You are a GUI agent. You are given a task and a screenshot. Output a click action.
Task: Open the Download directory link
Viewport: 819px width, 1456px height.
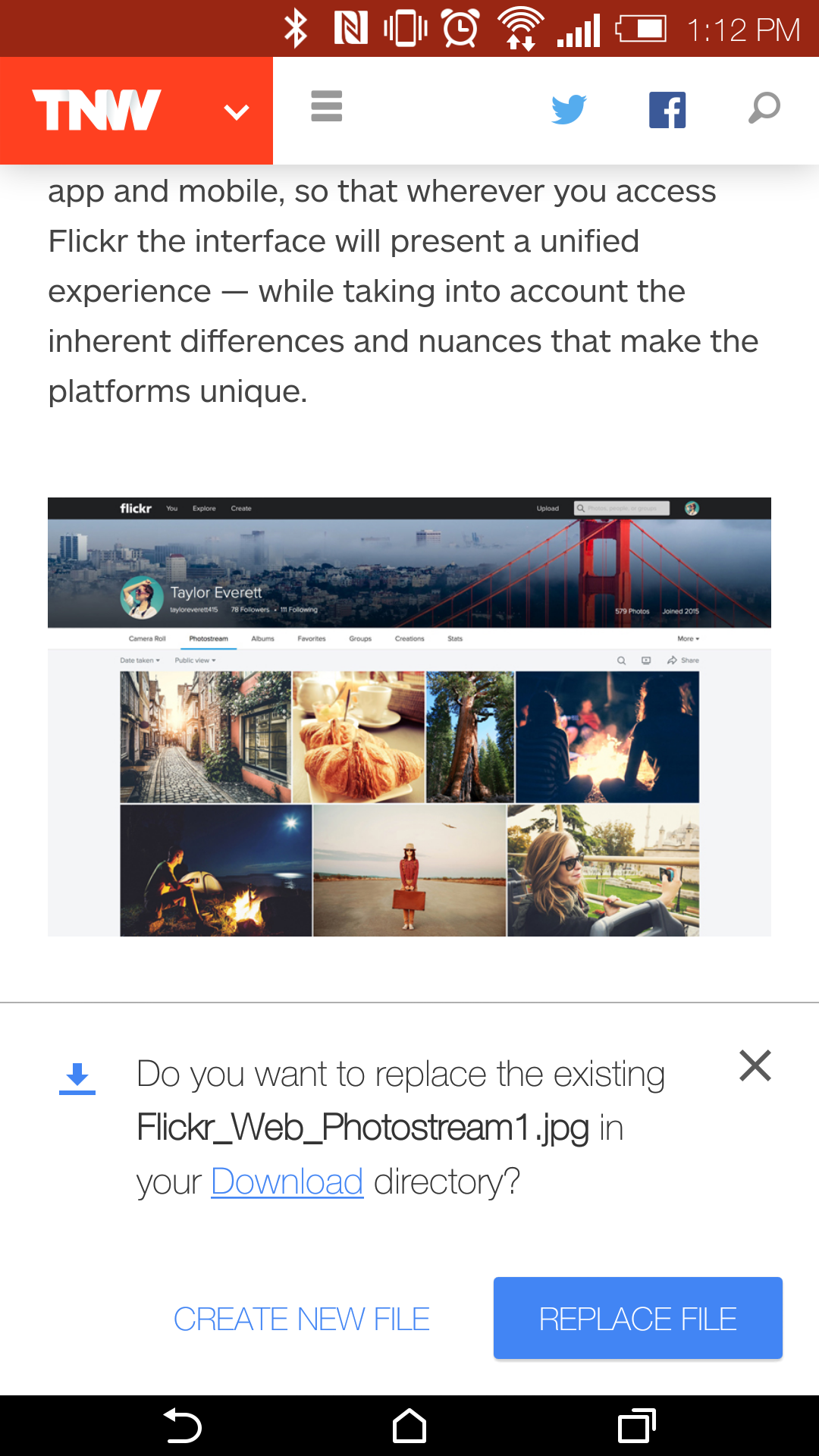(x=287, y=1181)
